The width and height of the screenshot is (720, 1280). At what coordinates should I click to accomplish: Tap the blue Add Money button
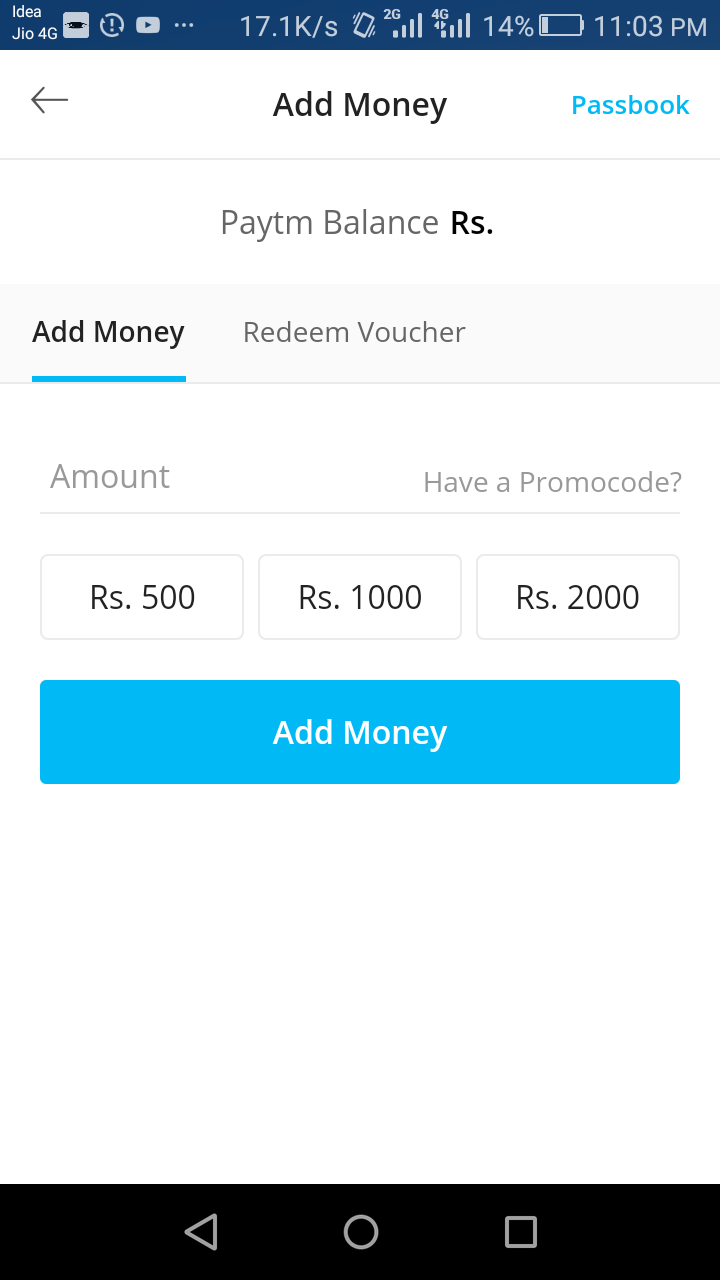(x=360, y=732)
